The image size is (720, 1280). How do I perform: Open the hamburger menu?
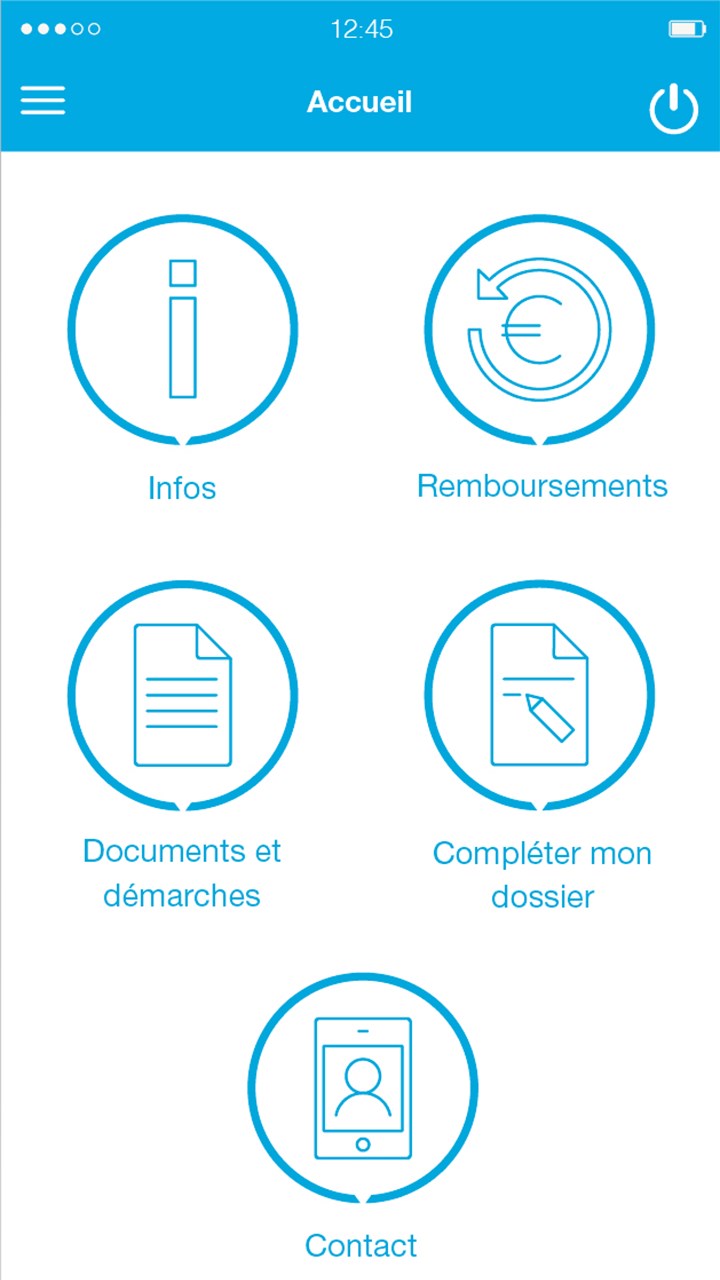43,101
